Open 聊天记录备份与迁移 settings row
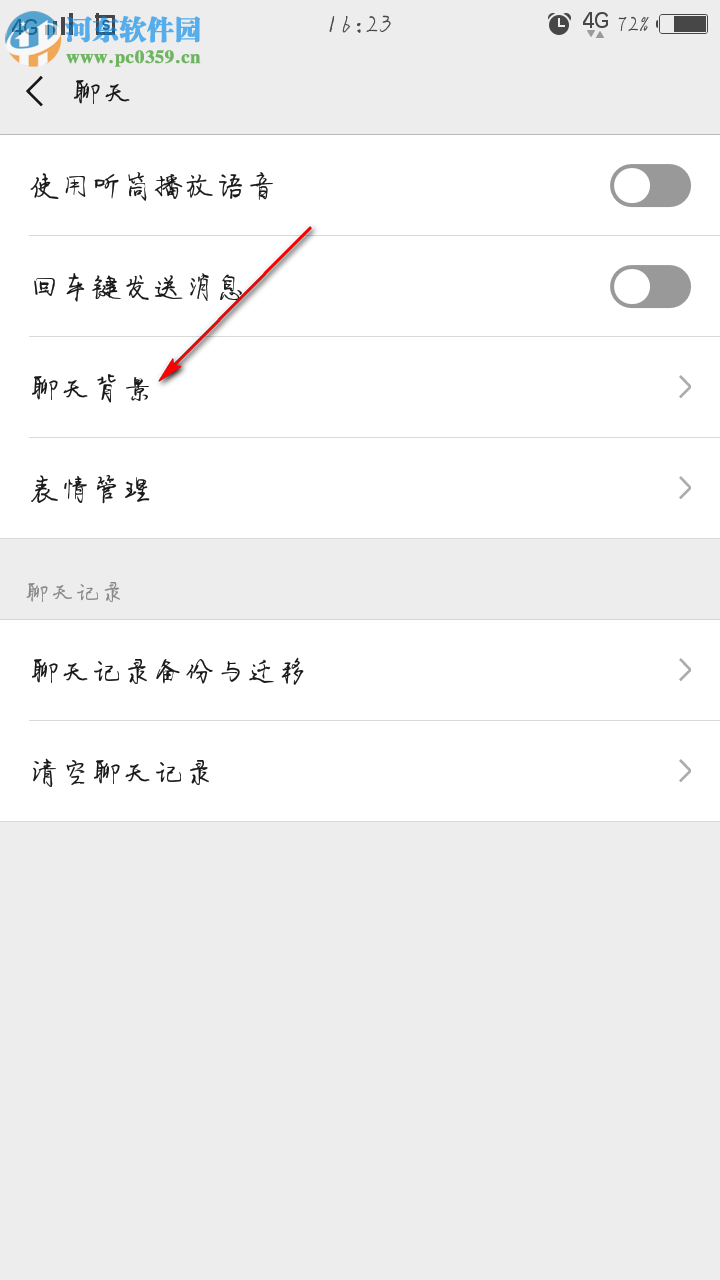 [x=168, y=670]
